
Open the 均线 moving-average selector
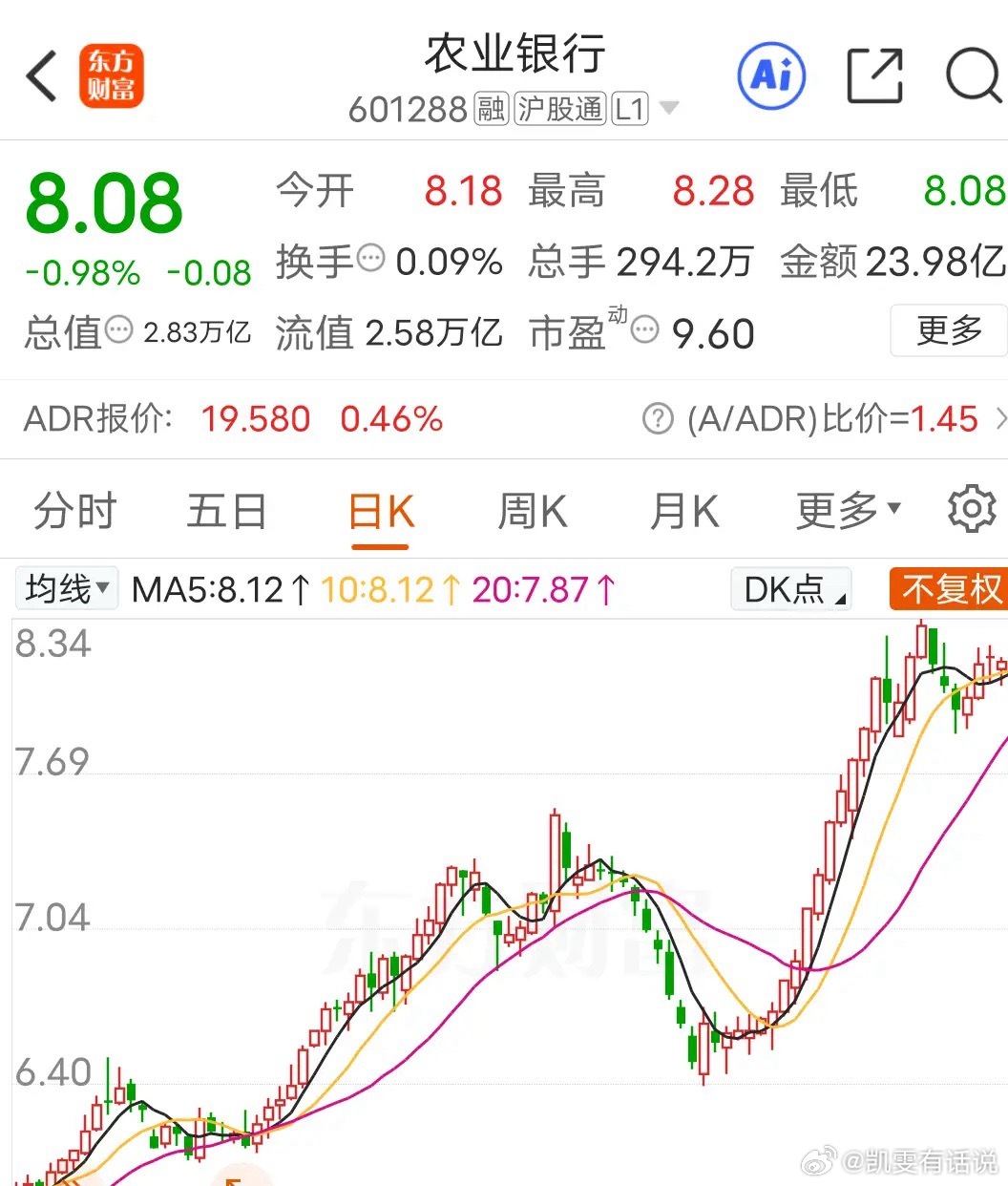65,589
